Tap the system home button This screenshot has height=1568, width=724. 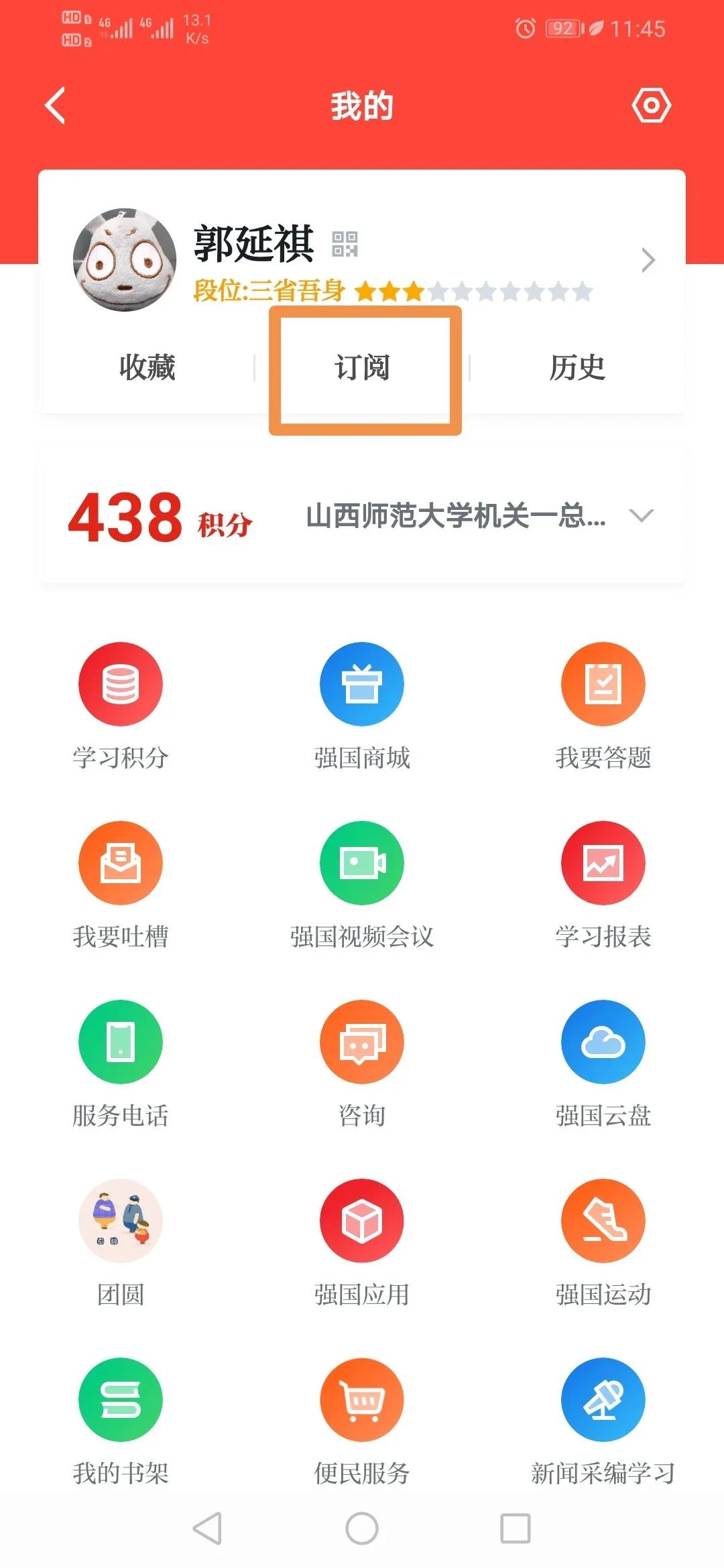362,1528
